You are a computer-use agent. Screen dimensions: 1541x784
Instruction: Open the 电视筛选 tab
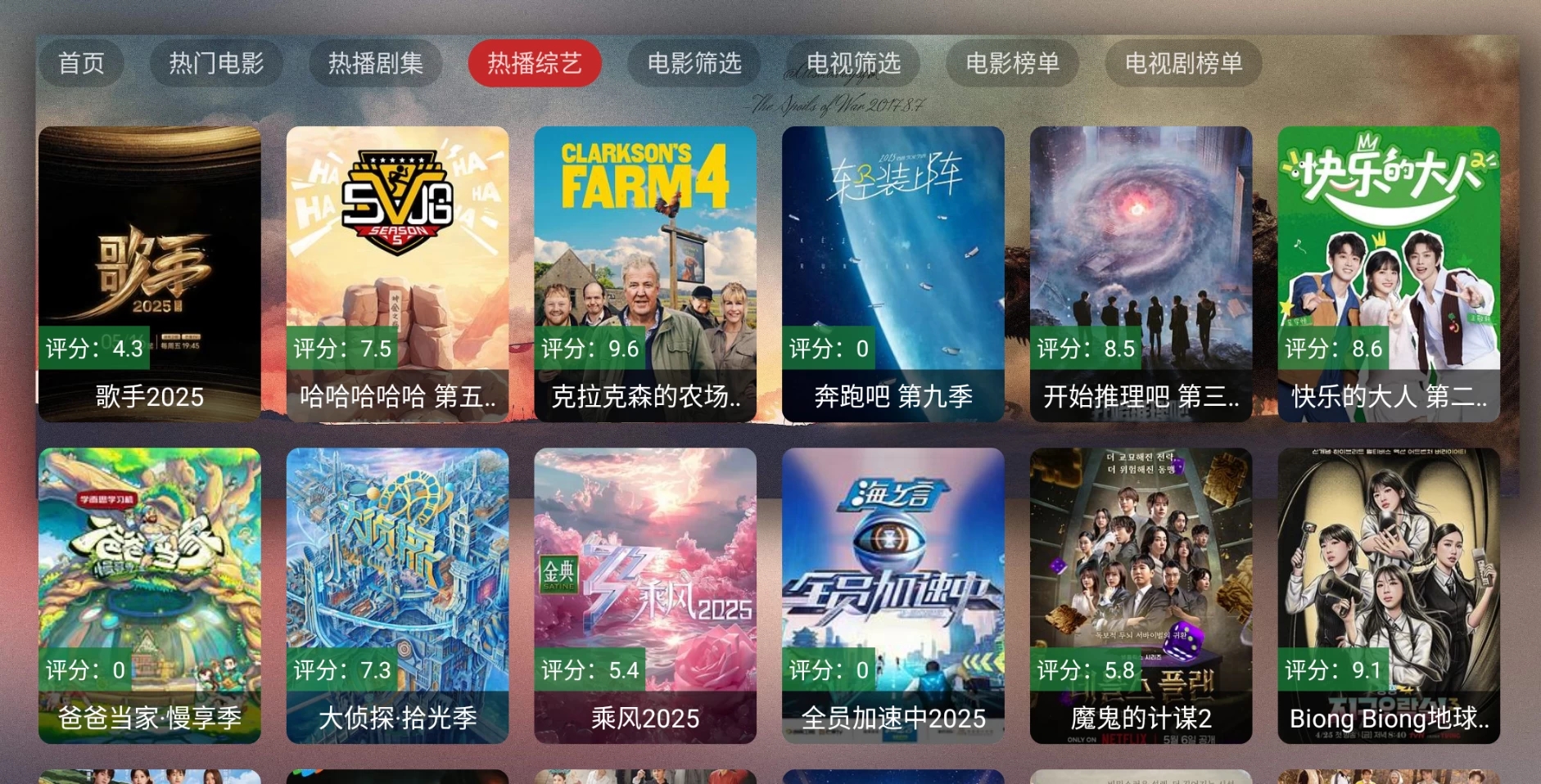(853, 63)
